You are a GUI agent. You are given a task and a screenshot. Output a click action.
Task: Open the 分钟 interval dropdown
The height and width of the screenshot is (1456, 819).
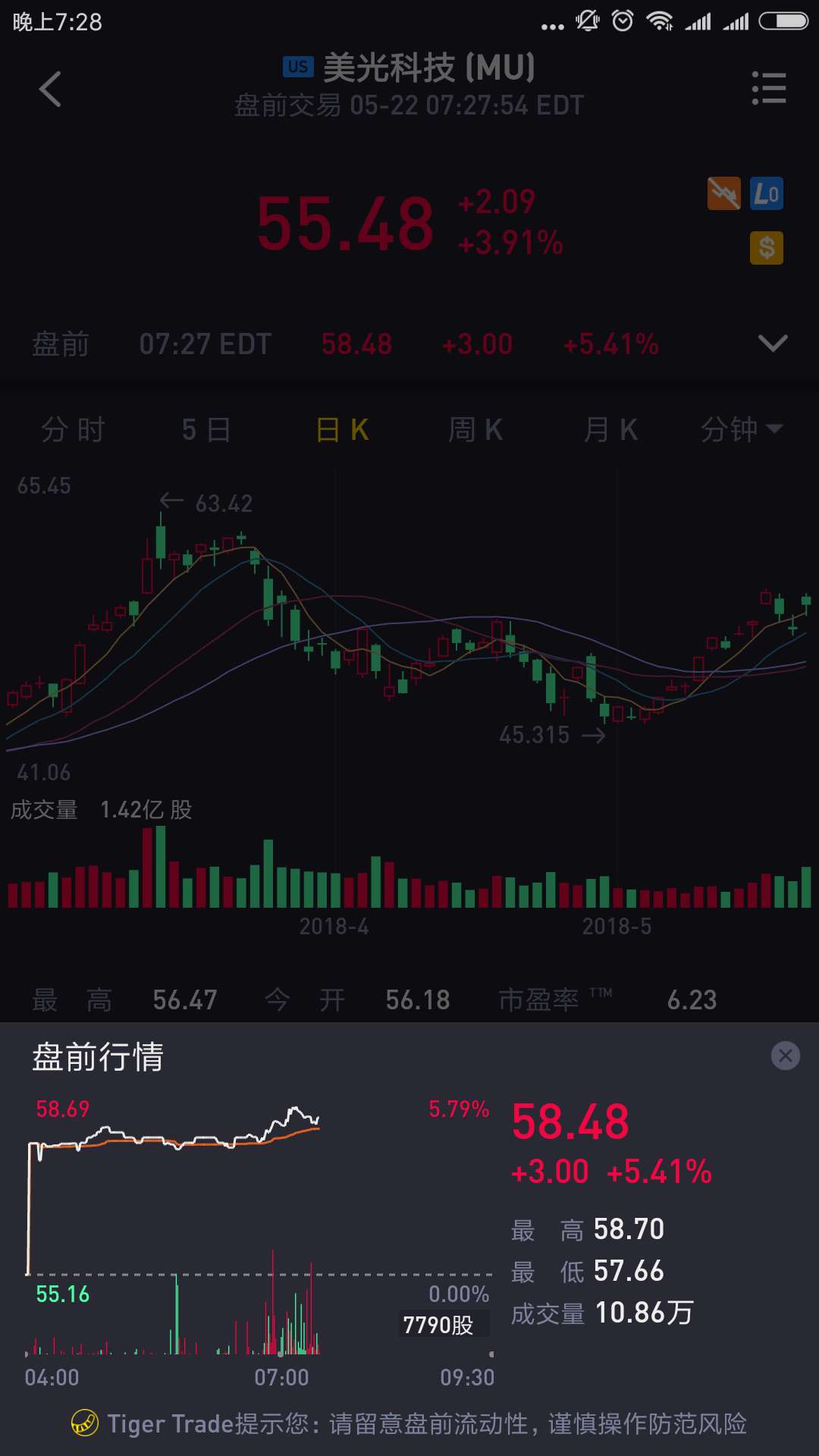click(x=742, y=430)
